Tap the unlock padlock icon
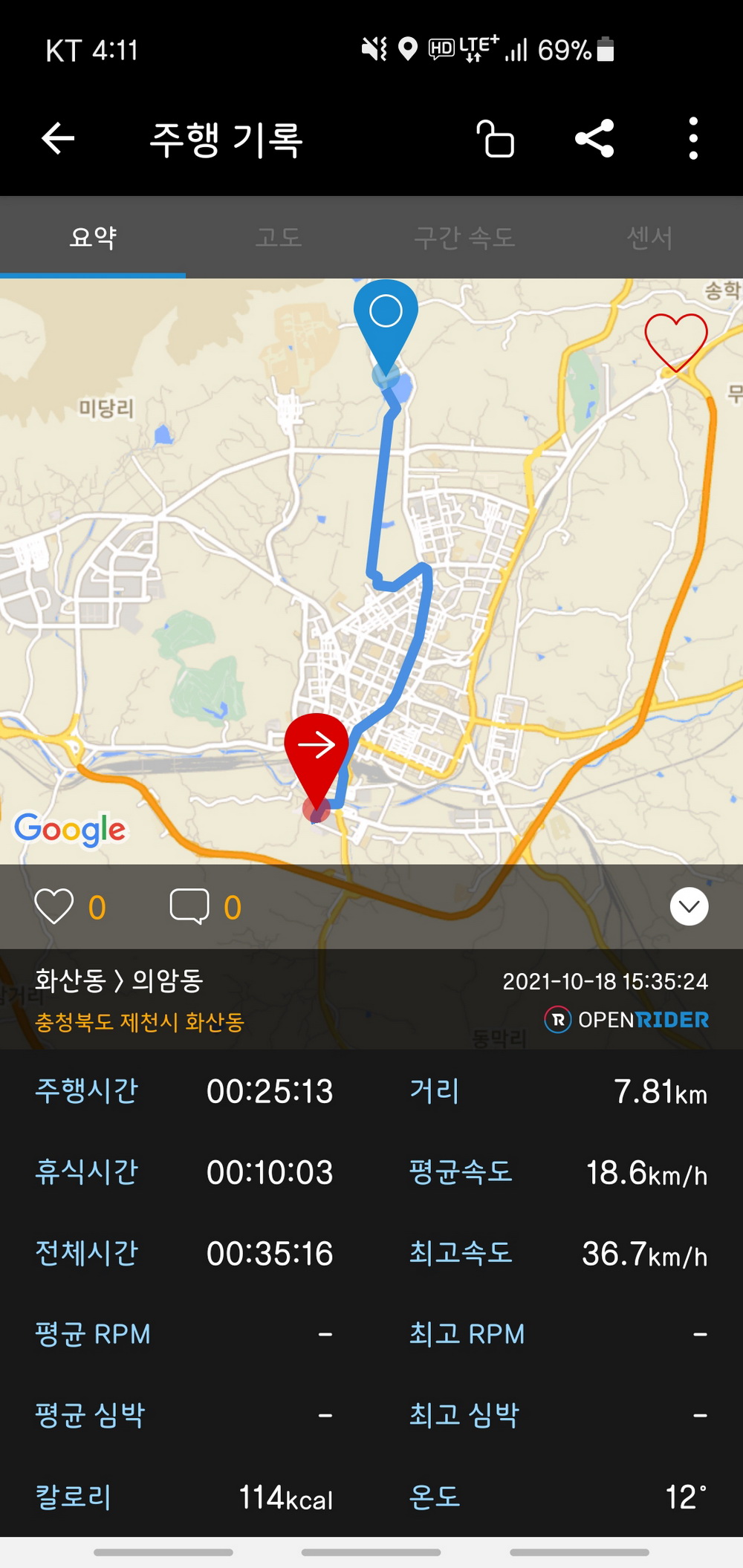The height and width of the screenshot is (1568, 743). 495,138
